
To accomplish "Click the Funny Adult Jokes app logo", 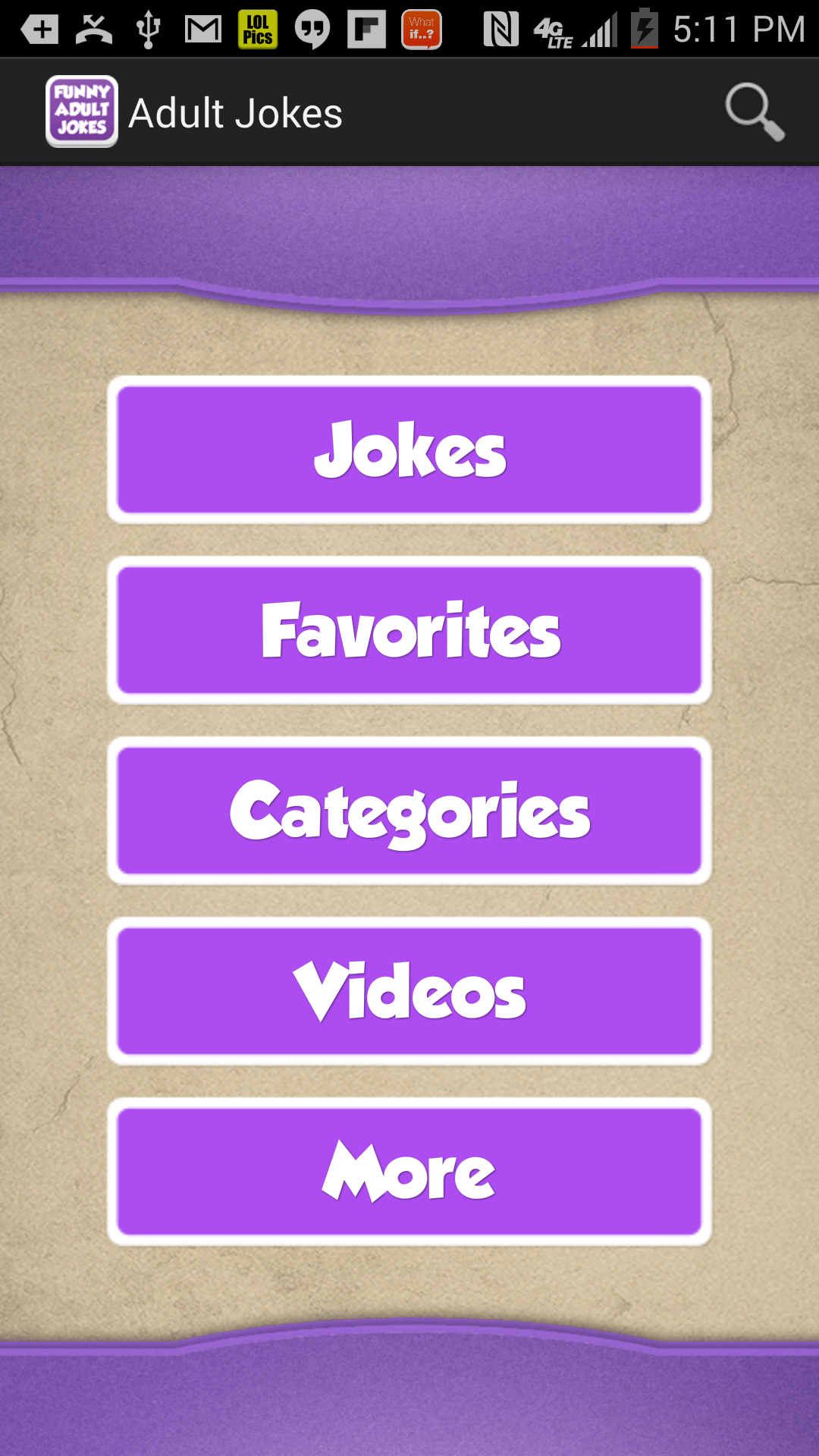I will 81,111.
